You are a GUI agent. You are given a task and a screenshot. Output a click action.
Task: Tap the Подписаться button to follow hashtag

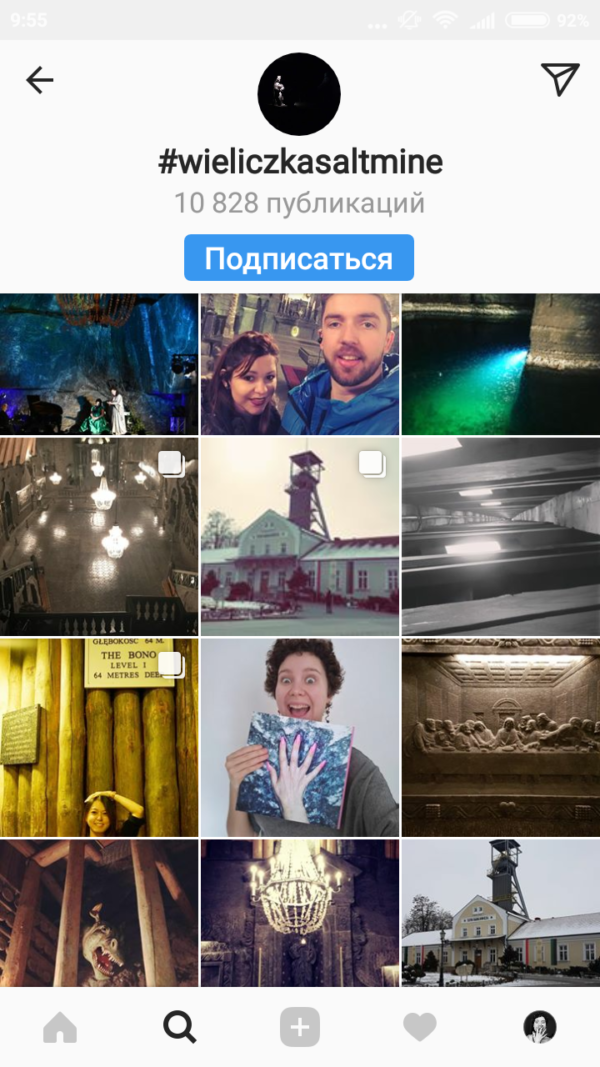(299, 258)
